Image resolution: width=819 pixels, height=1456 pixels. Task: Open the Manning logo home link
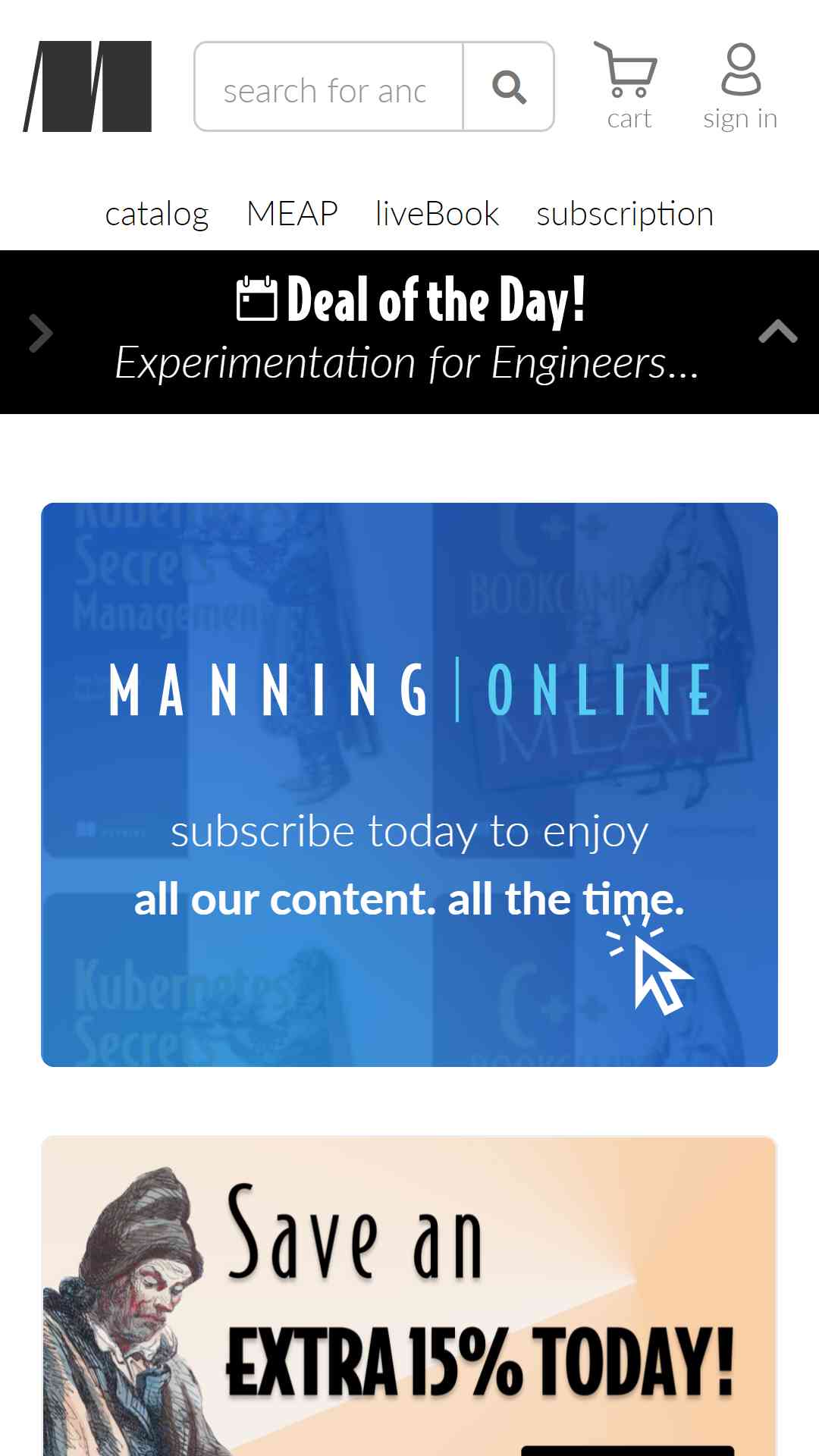(x=87, y=86)
